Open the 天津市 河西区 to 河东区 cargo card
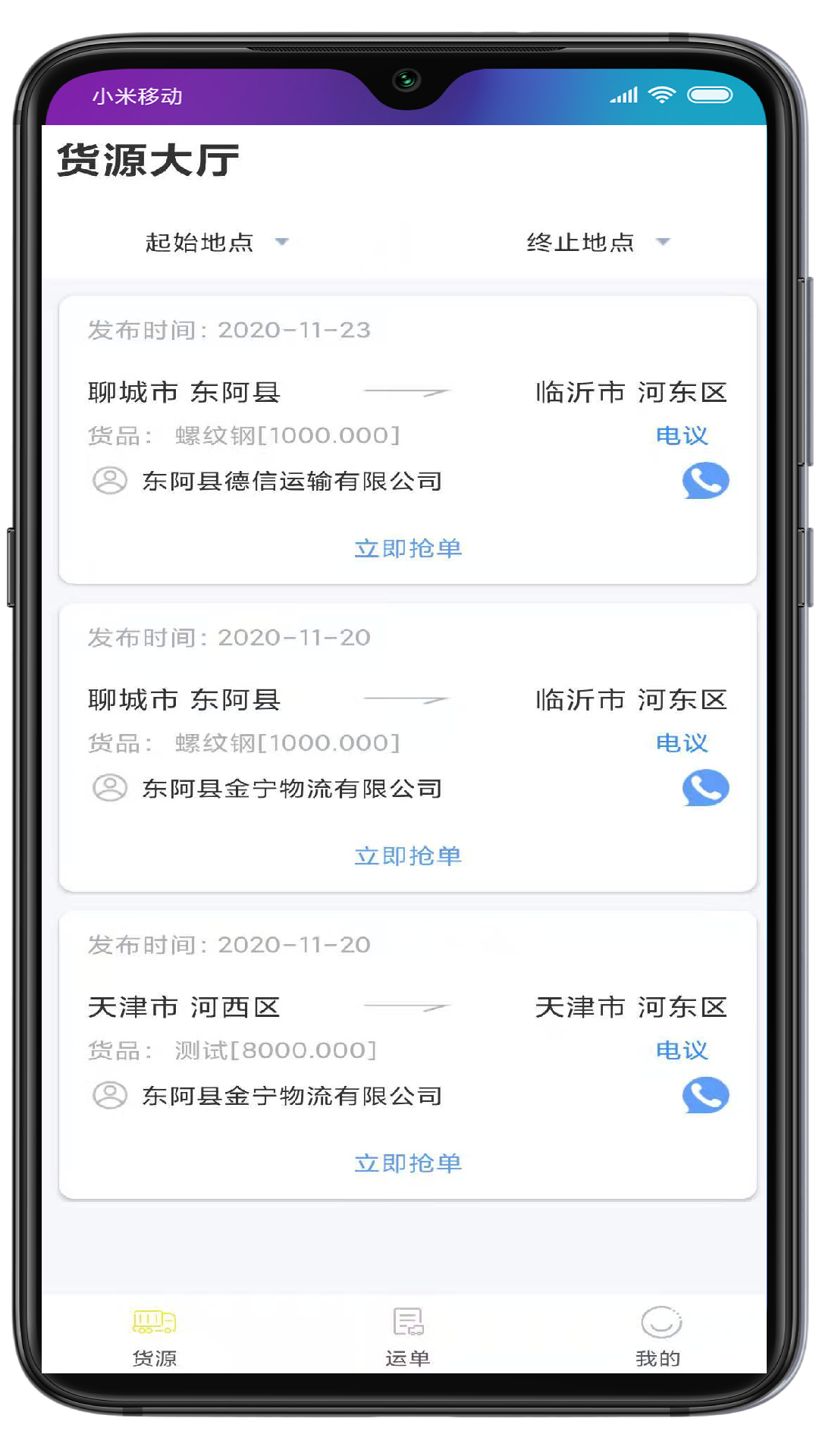The width and height of the screenshot is (819, 1456). [408, 1008]
